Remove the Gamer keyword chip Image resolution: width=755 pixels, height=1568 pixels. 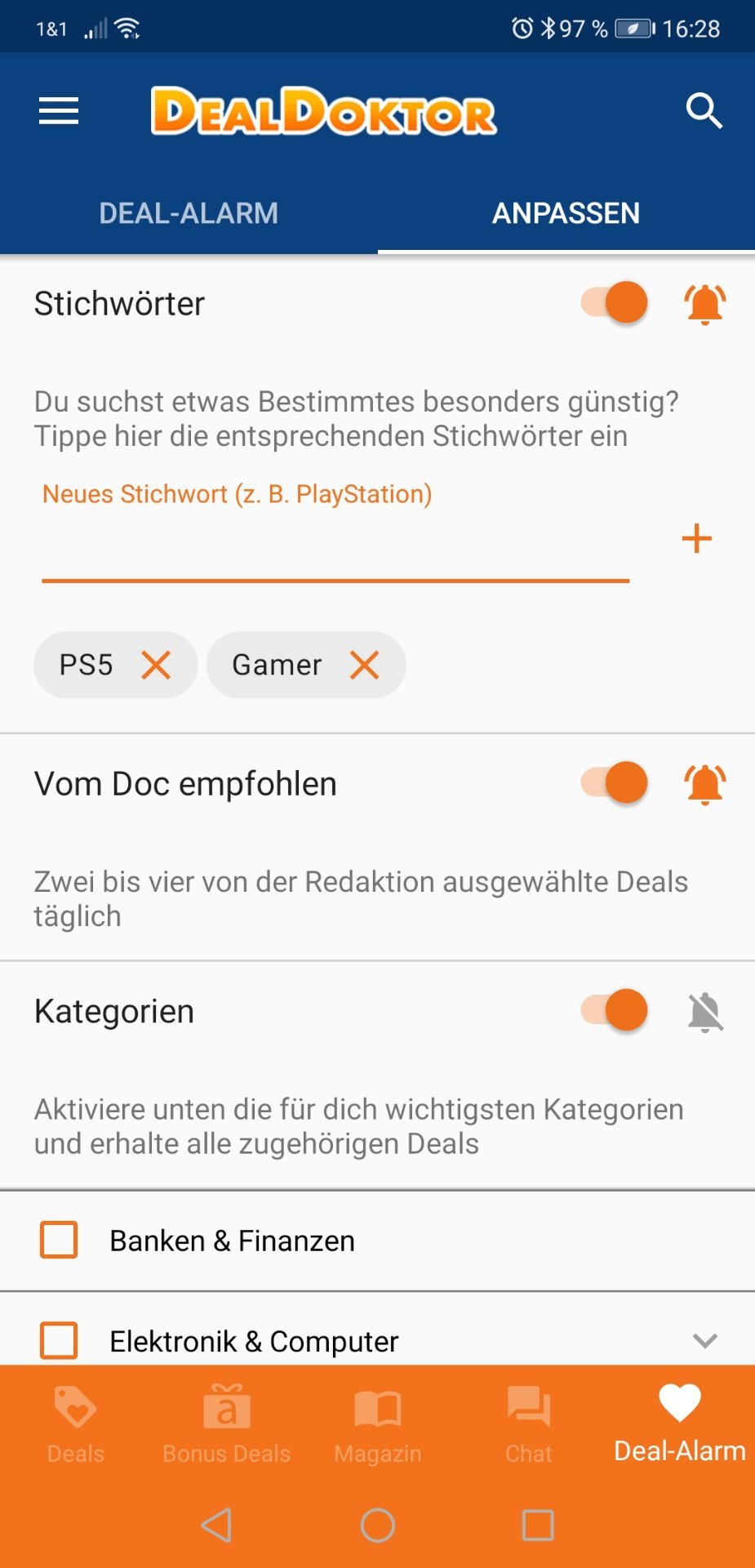click(364, 666)
